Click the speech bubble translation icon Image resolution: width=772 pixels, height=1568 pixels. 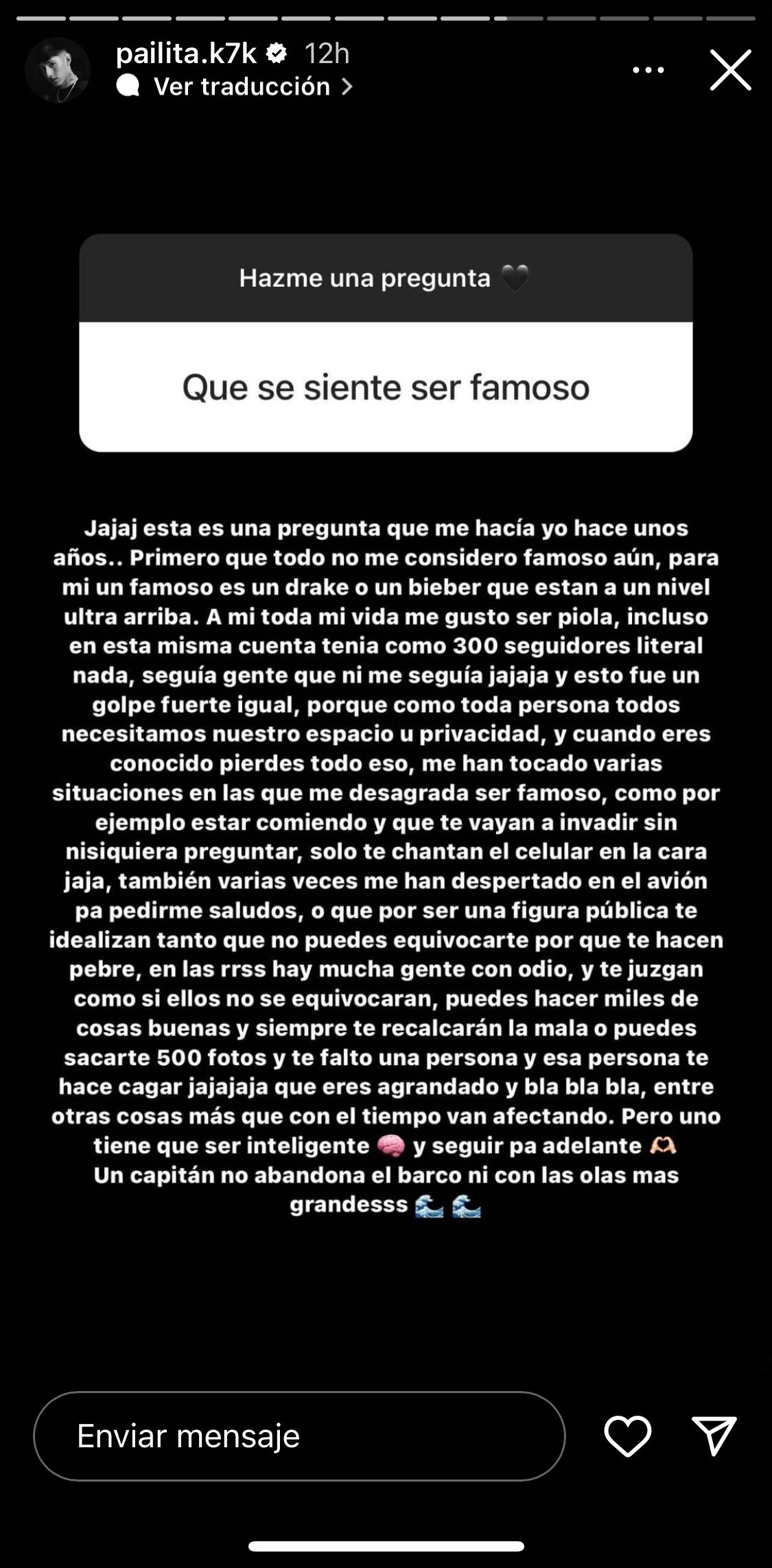pyautogui.click(x=127, y=86)
